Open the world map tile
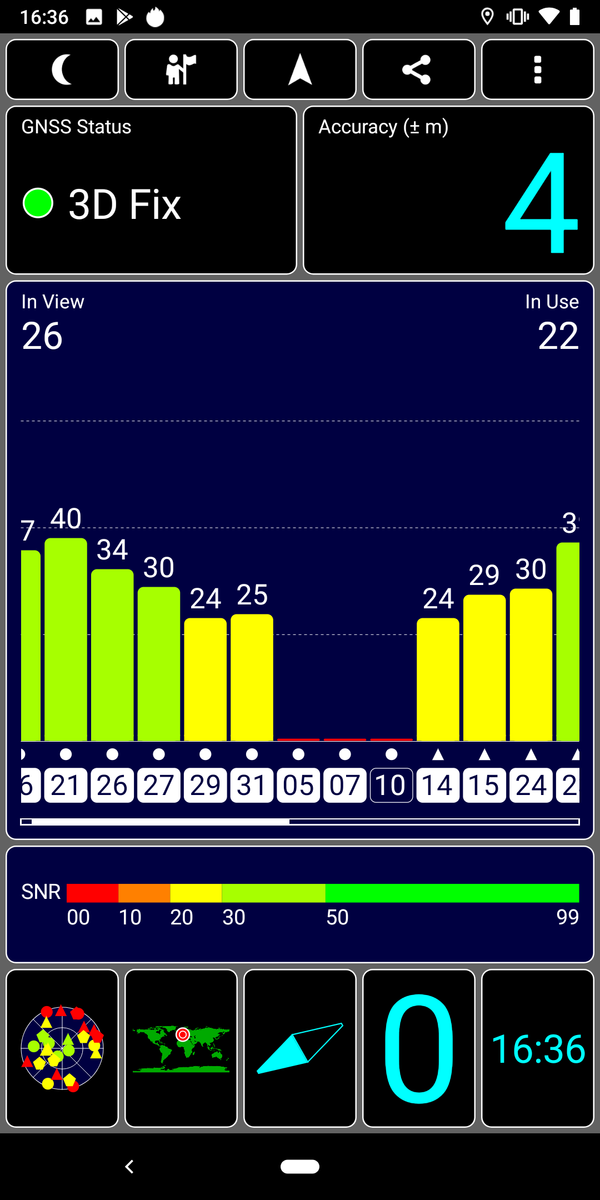 181,1048
